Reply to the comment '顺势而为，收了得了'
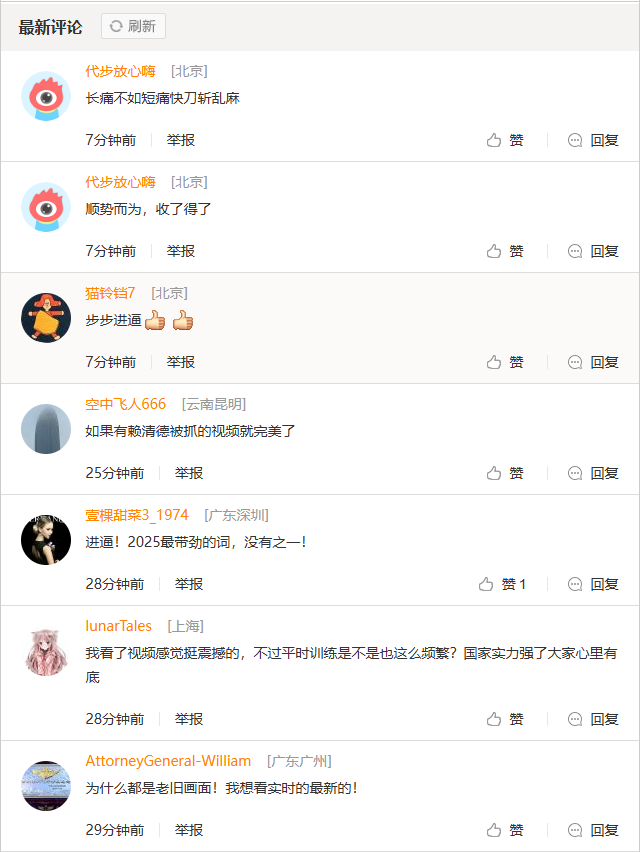The image size is (641, 852). tap(594, 251)
